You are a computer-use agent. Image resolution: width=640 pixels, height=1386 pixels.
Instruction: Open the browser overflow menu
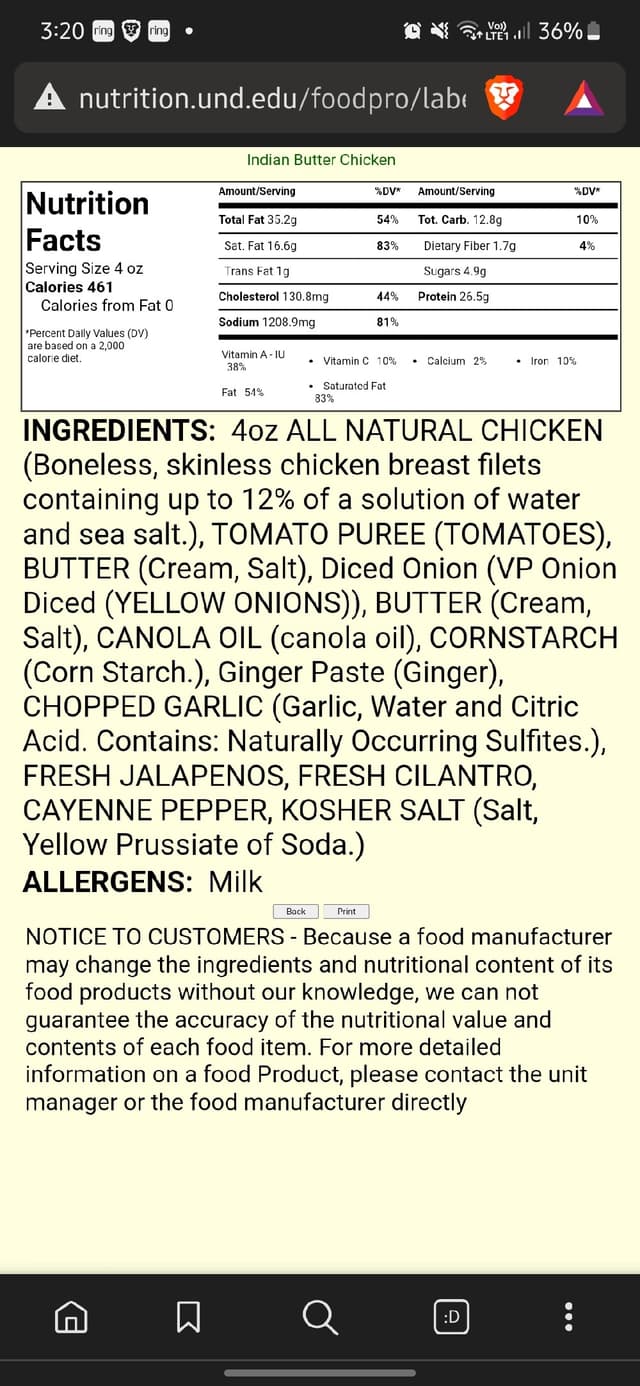(x=569, y=1317)
